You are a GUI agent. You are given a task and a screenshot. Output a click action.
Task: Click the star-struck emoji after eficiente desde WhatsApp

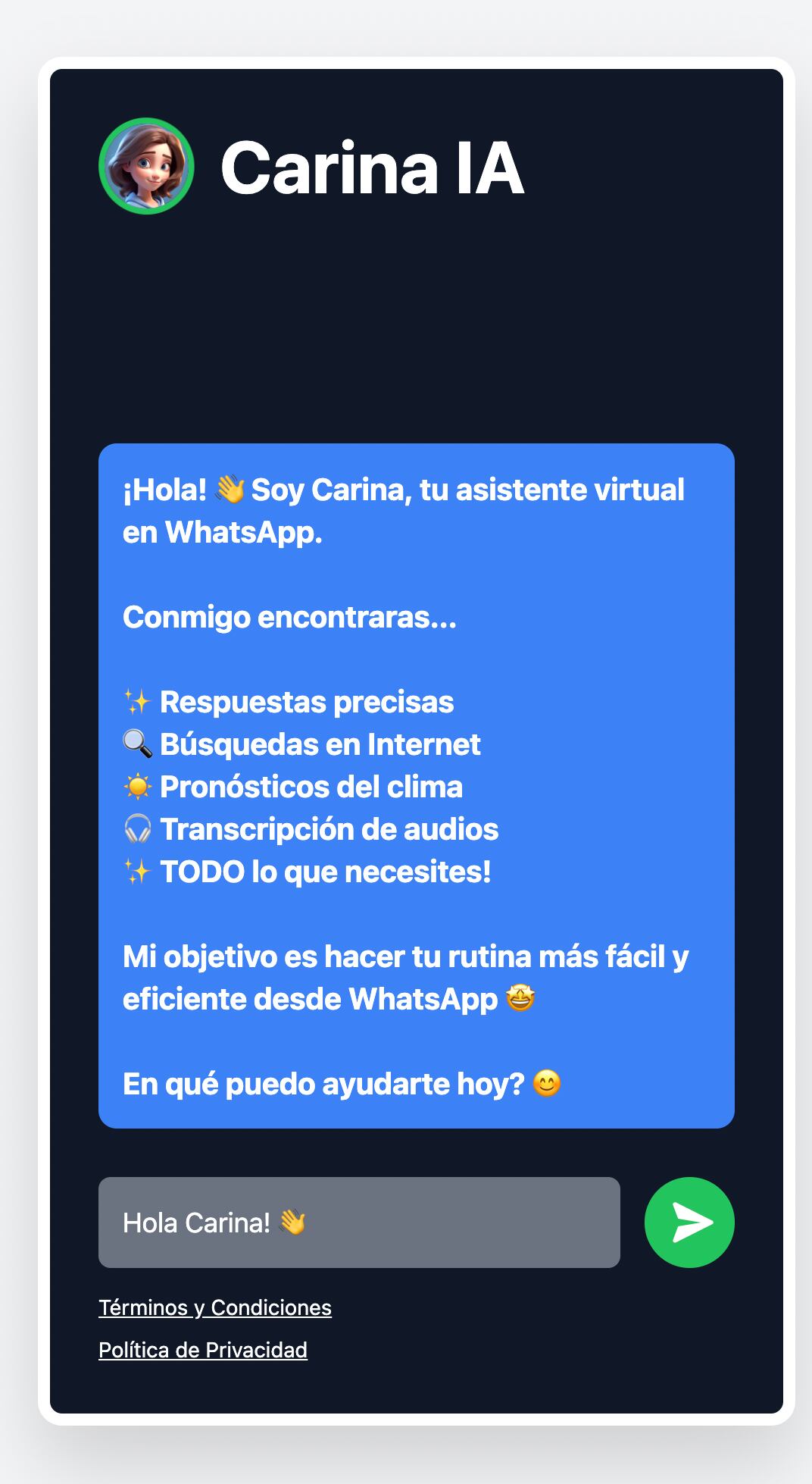(520, 1000)
